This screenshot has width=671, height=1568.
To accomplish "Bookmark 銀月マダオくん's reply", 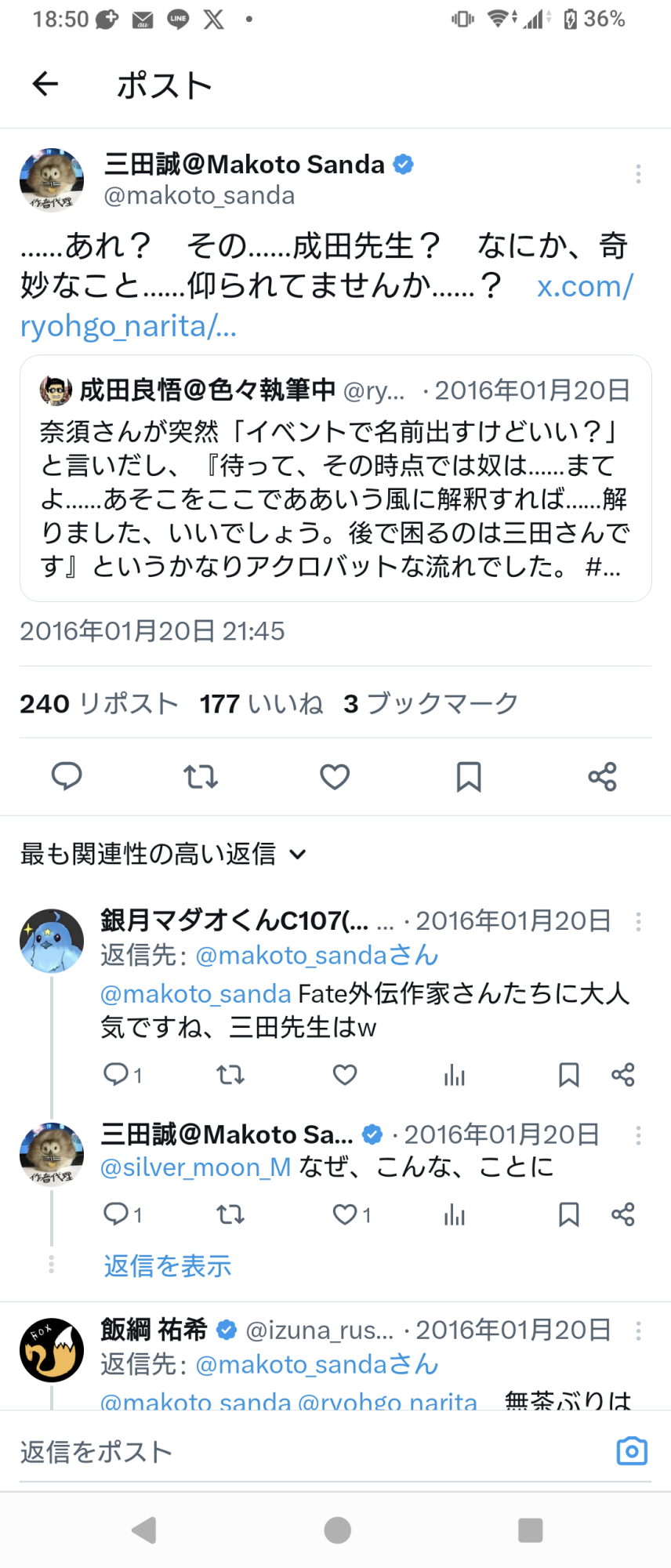I will coord(568,1075).
